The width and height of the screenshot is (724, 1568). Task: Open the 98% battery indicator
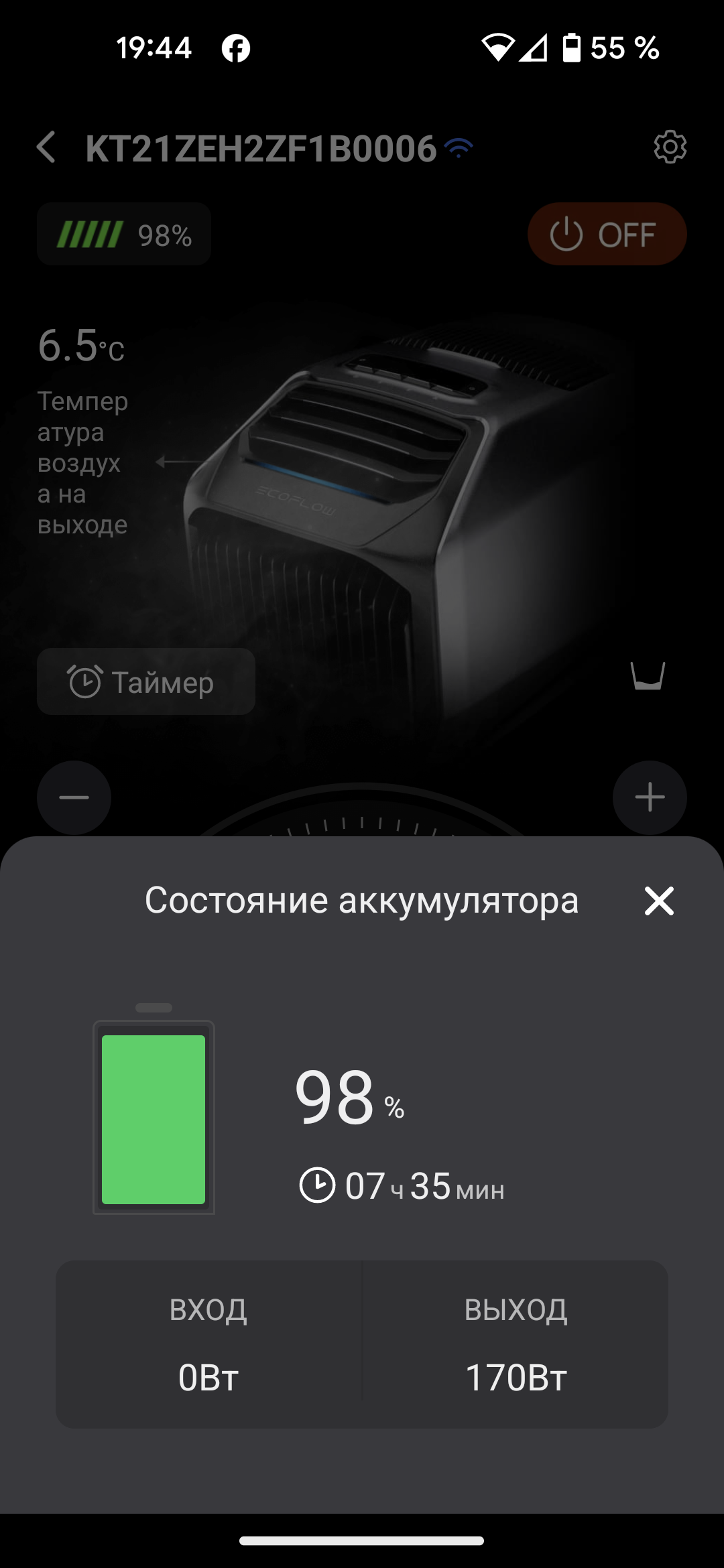(124, 235)
